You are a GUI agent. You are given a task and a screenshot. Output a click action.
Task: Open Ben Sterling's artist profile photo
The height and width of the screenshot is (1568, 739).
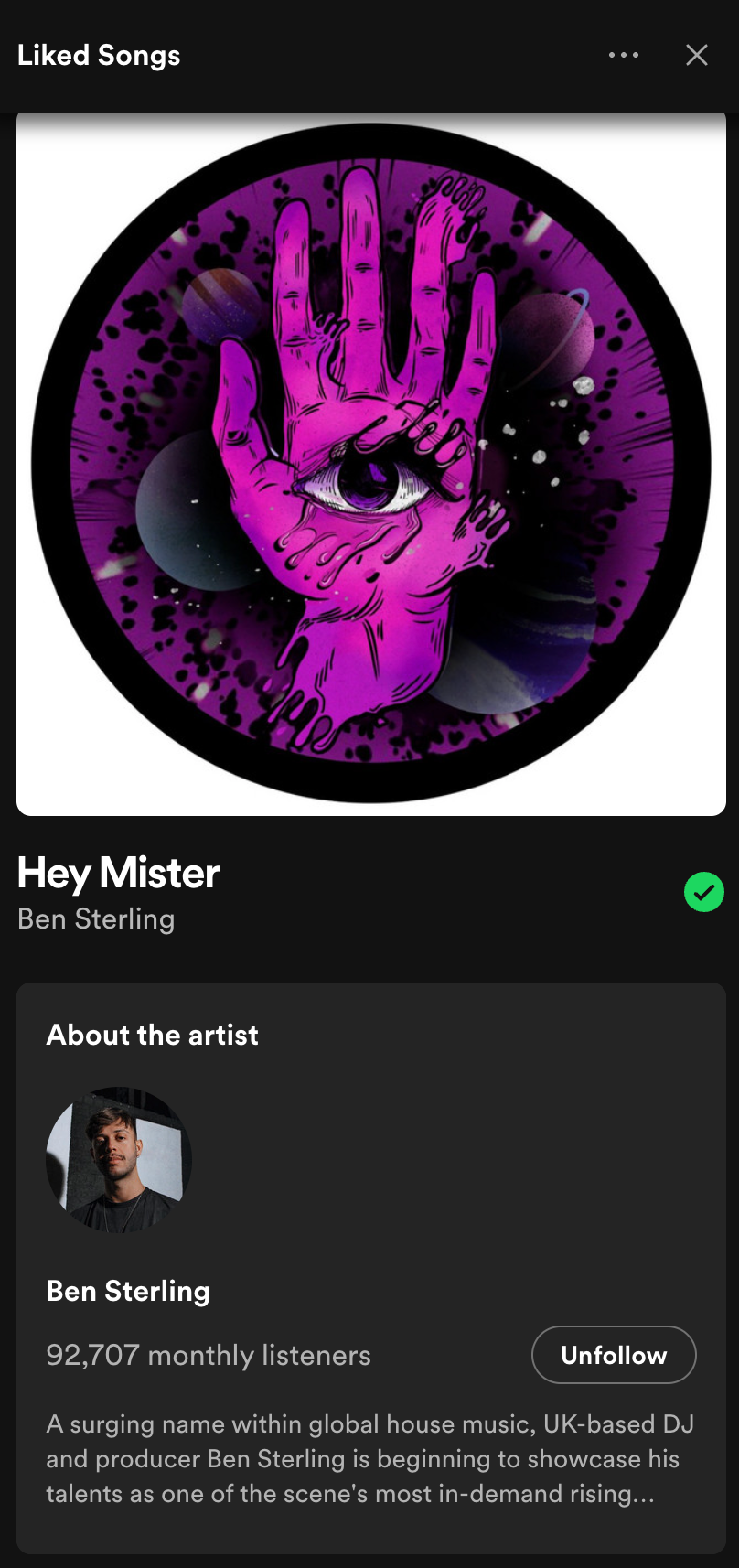[x=119, y=1159]
